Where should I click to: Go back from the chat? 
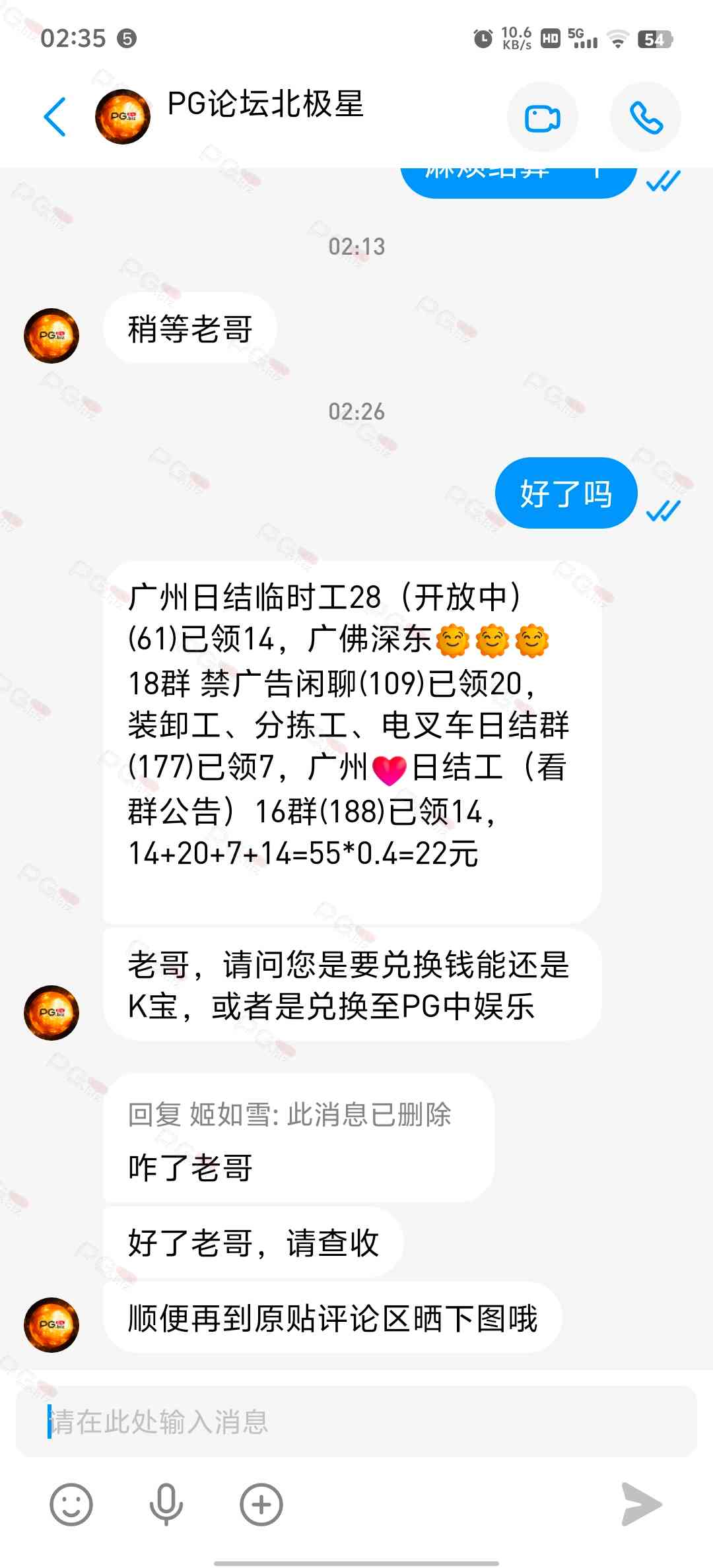[55, 117]
